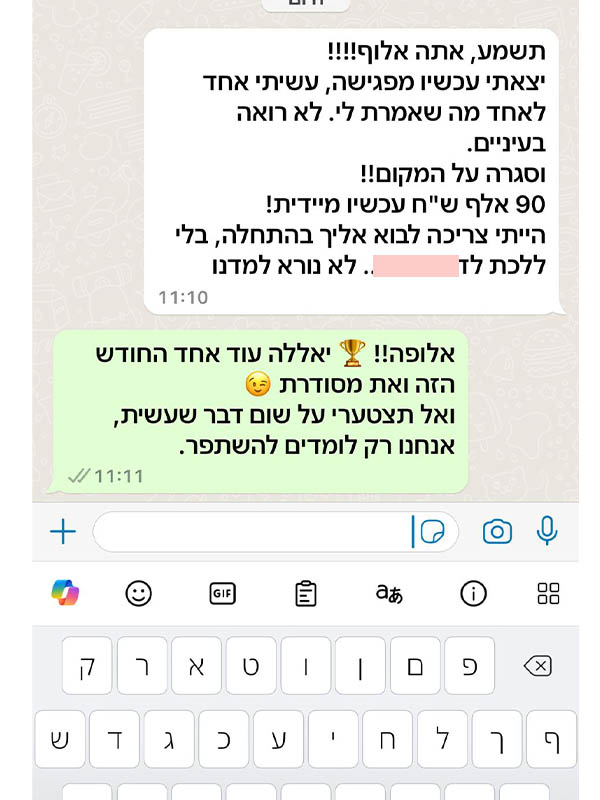
Task: Open GIF search on the keyboard
Action: click(x=222, y=593)
